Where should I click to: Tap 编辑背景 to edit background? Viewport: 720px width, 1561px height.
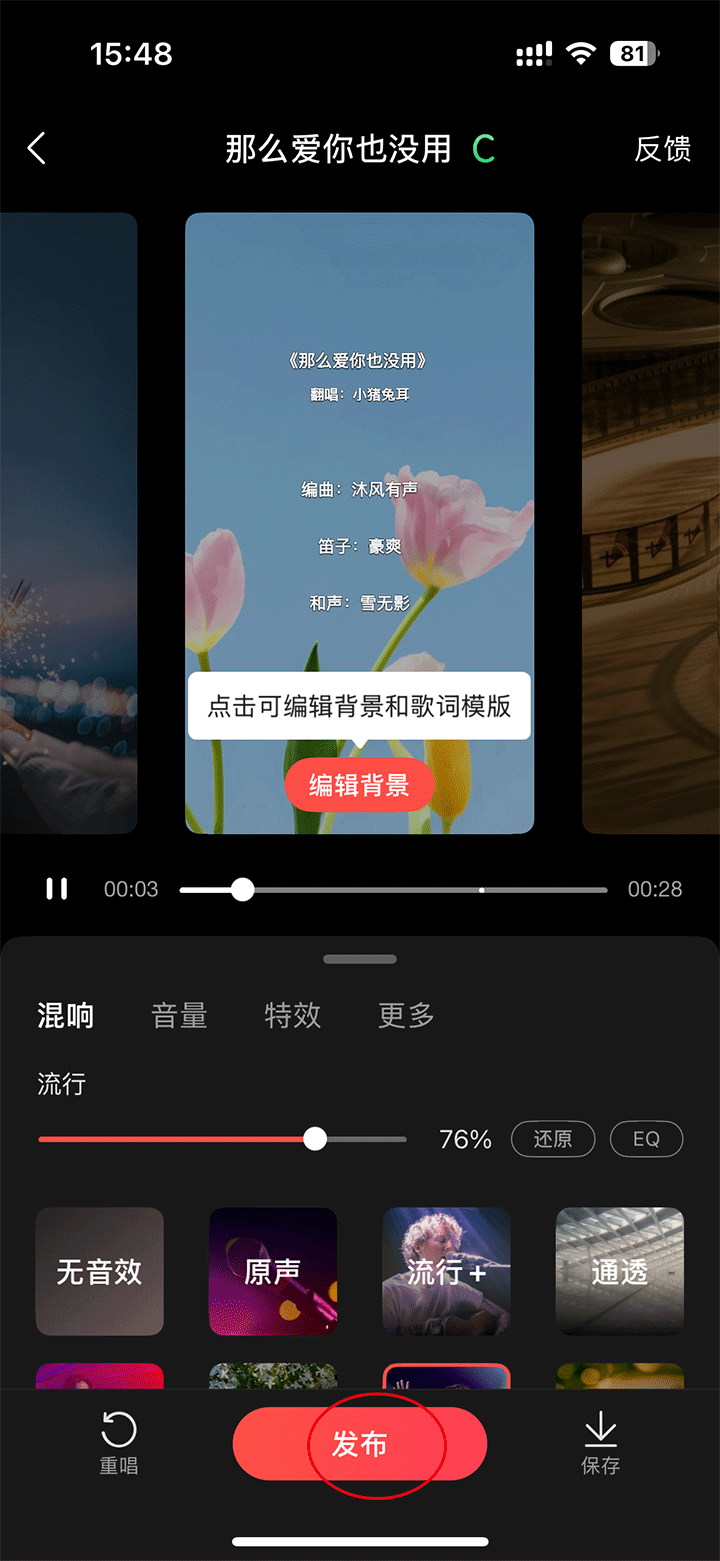[359, 785]
